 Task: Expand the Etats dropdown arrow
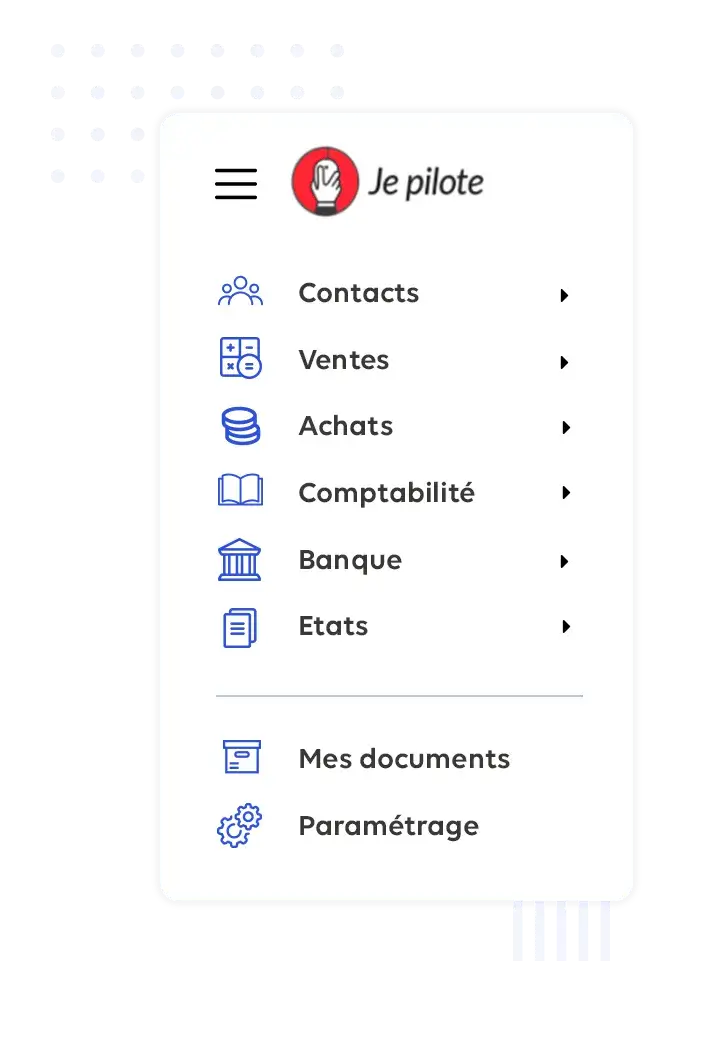(x=565, y=627)
